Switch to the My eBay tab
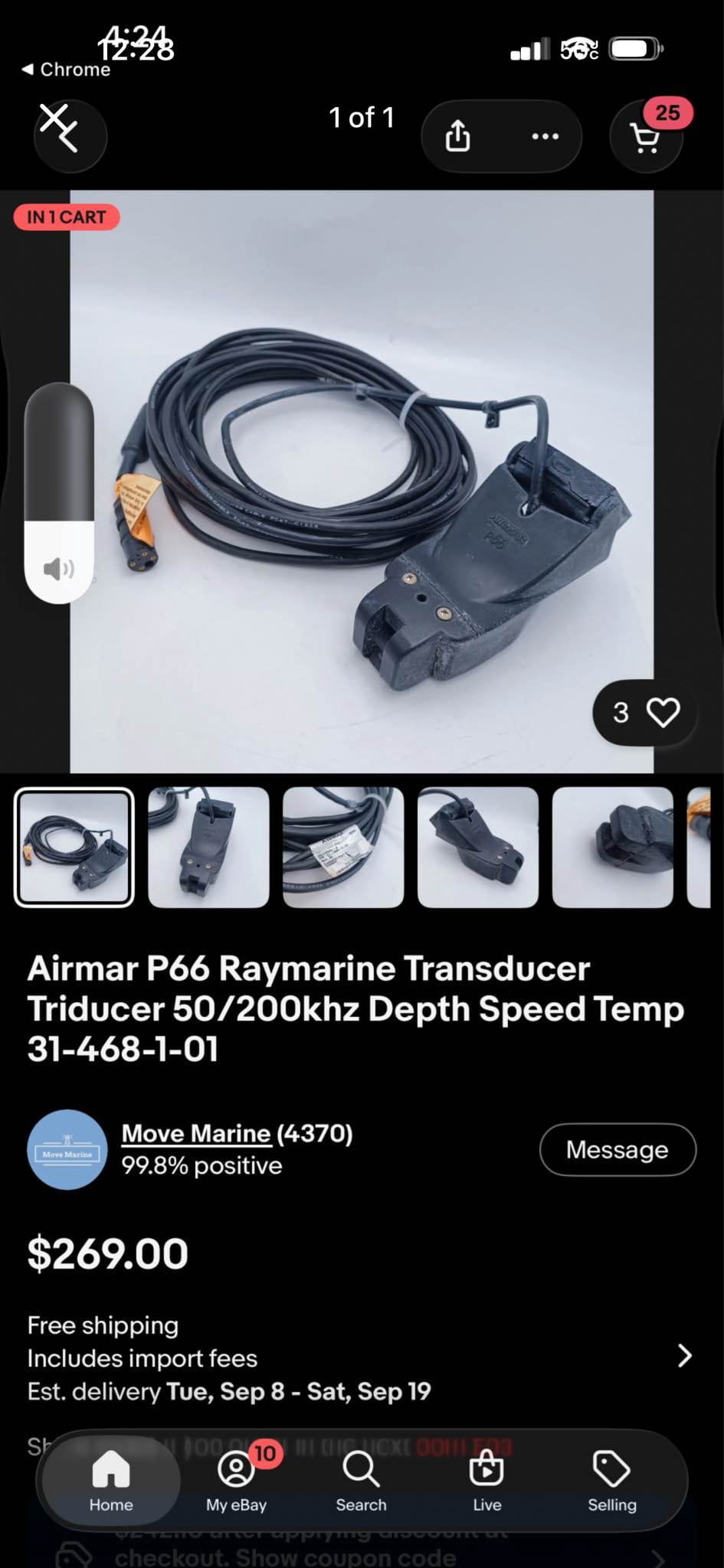This screenshot has height=1568, width=724. 236,1479
